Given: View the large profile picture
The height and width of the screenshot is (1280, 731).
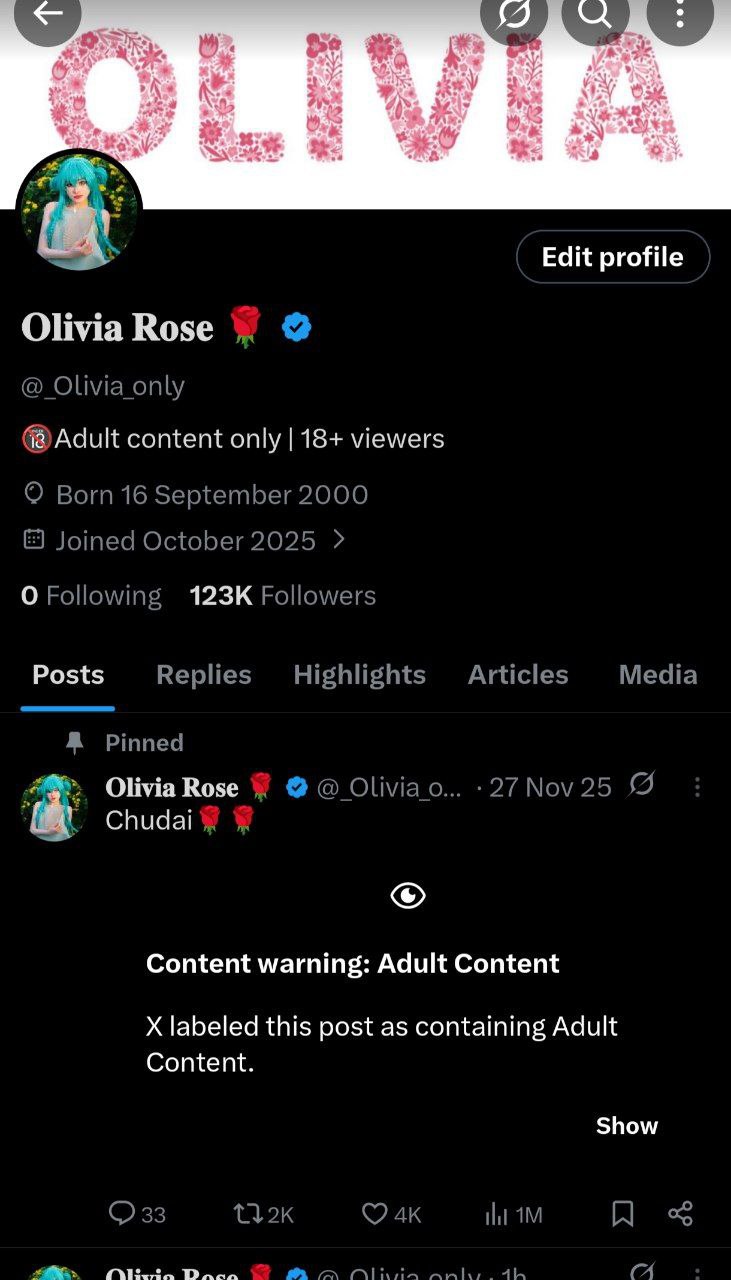Looking at the screenshot, I should pos(79,213).
